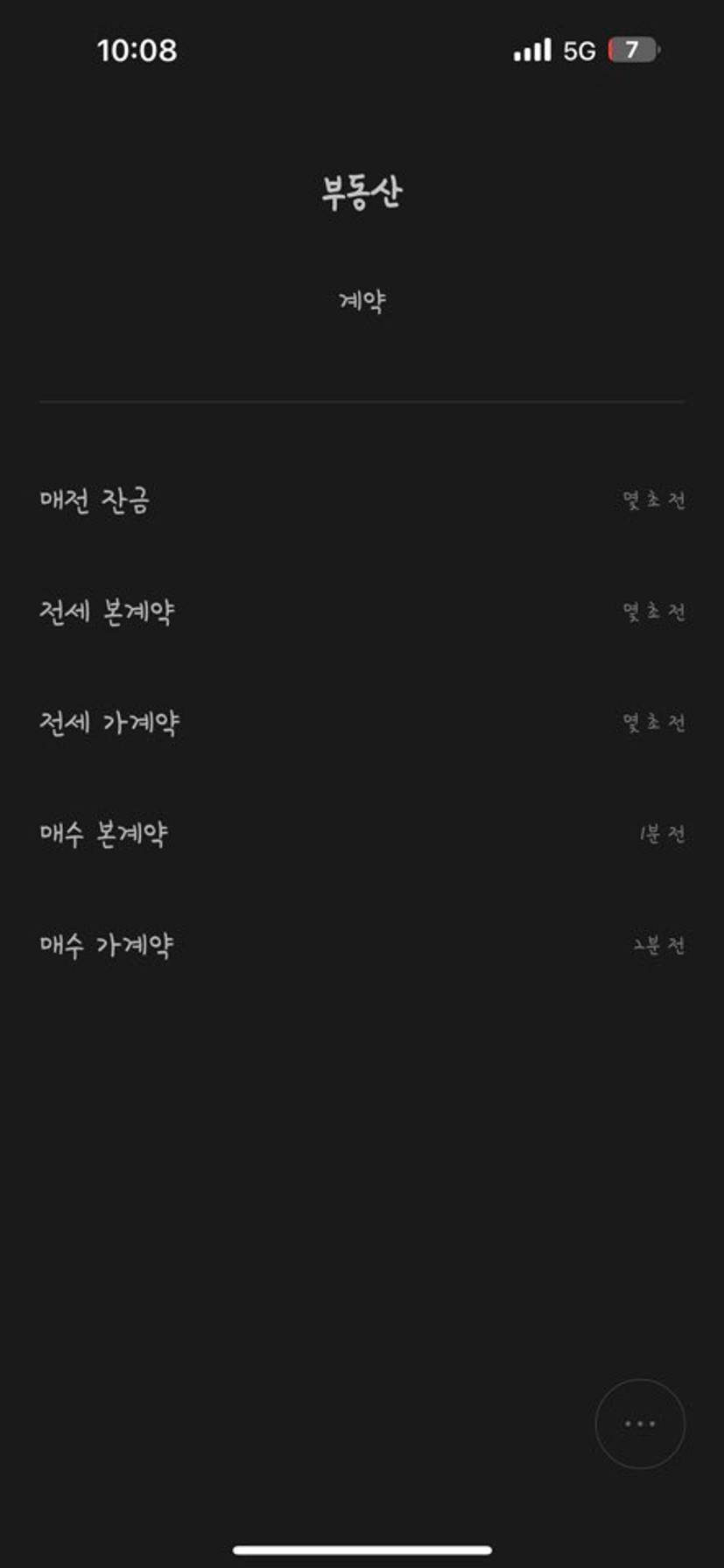The width and height of the screenshot is (724, 1568).
Task: Open the 전세 본계약 note
Action: tap(362, 611)
